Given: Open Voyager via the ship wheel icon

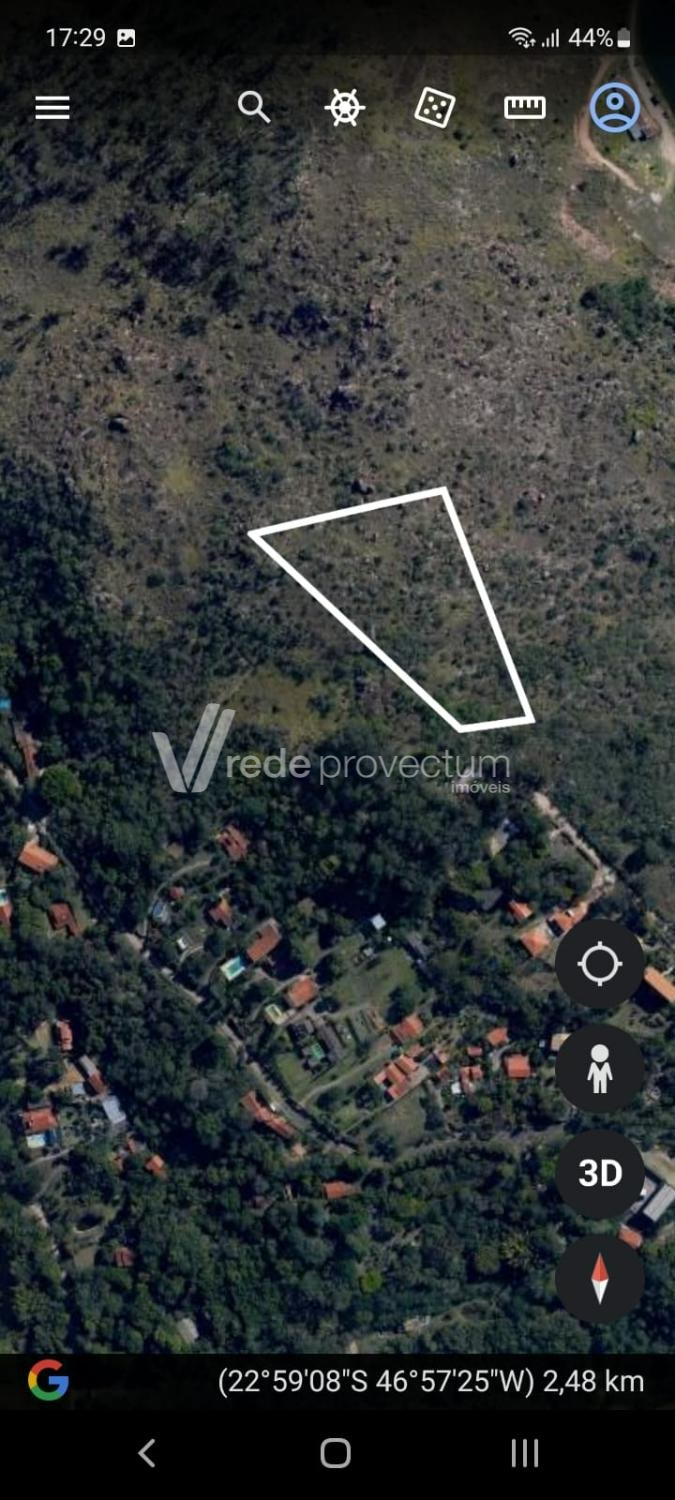Looking at the screenshot, I should pyautogui.click(x=345, y=108).
